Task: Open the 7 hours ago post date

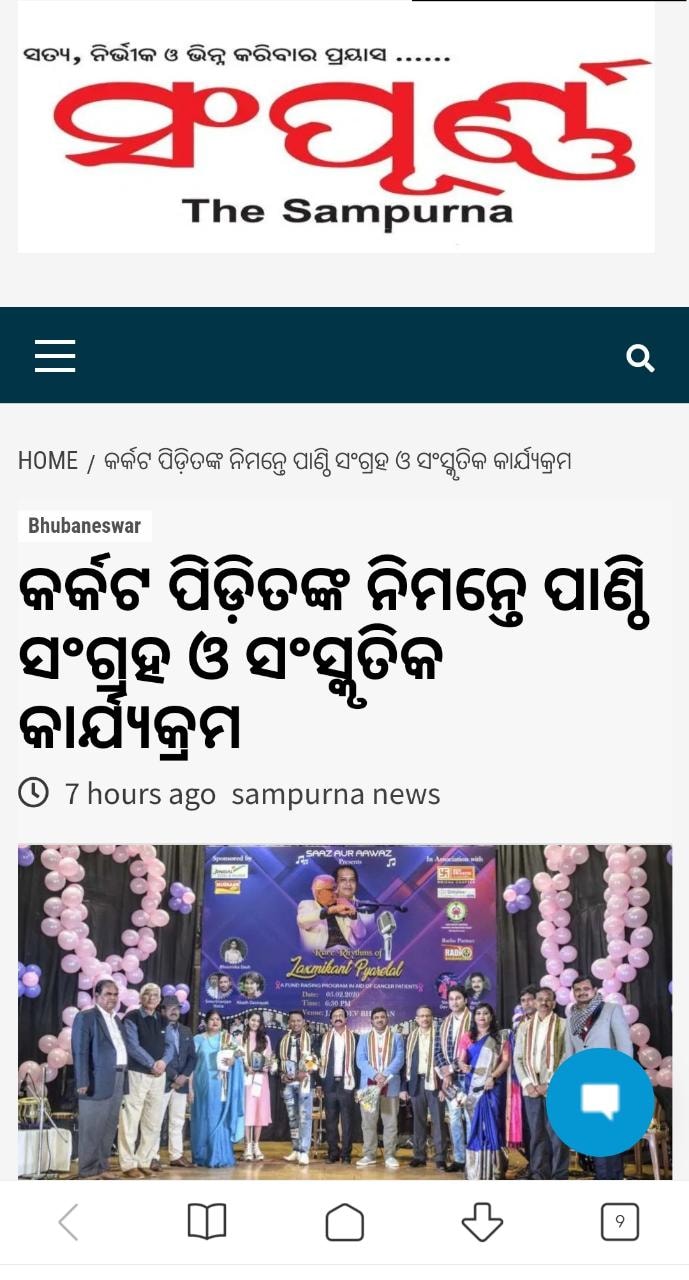Action: click(x=140, y=794)
